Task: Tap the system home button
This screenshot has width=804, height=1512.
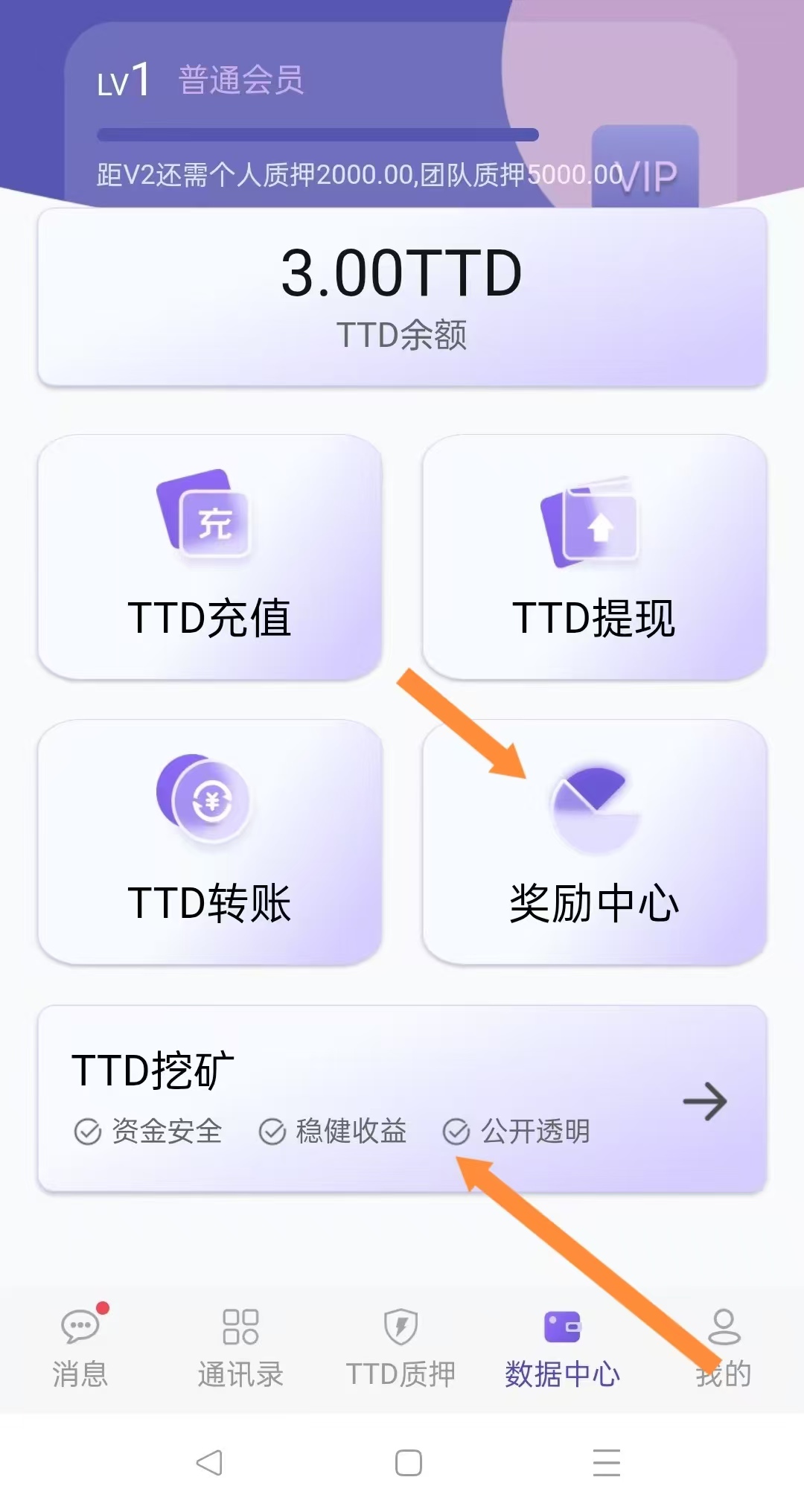Action: pos(408,1463)
